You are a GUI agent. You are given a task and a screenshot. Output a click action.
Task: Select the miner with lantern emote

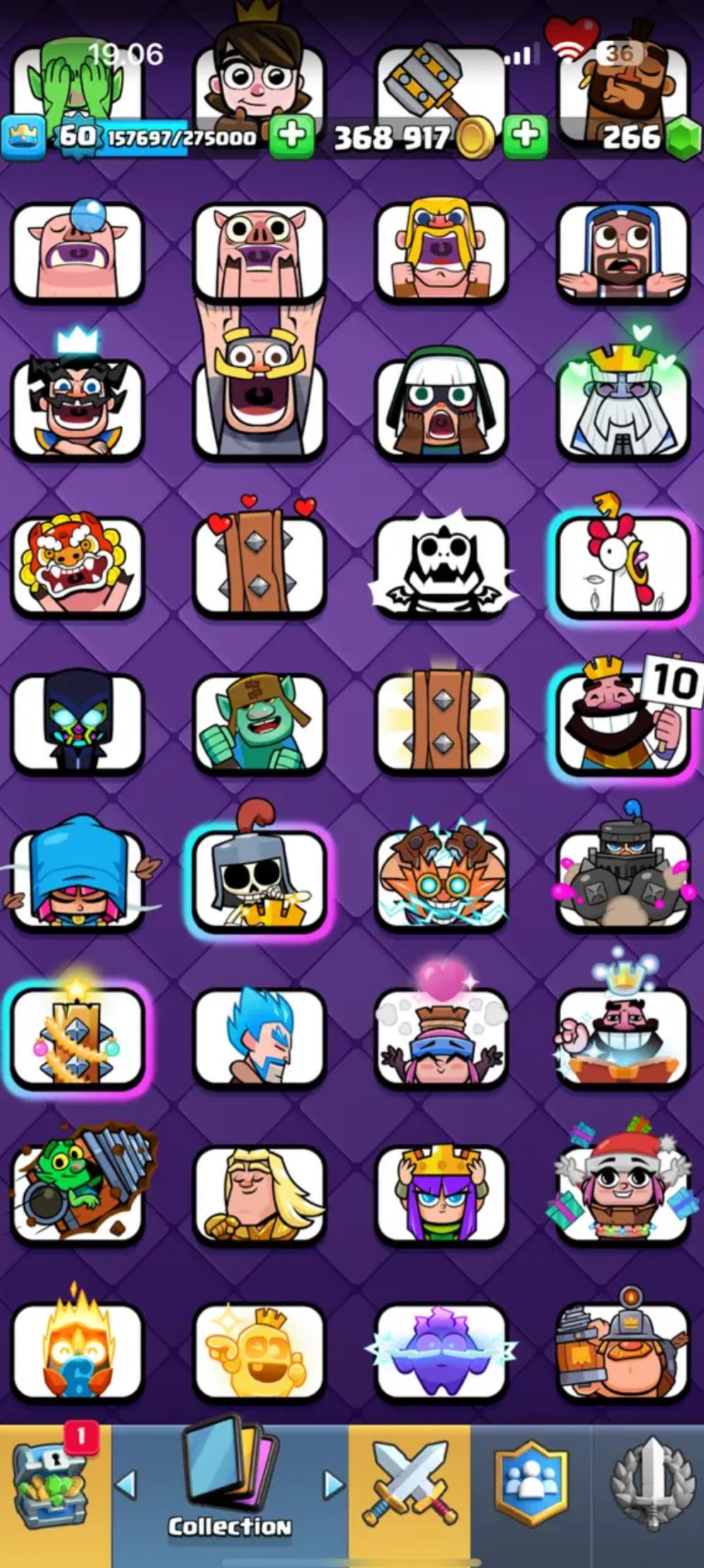(623, 1351)
